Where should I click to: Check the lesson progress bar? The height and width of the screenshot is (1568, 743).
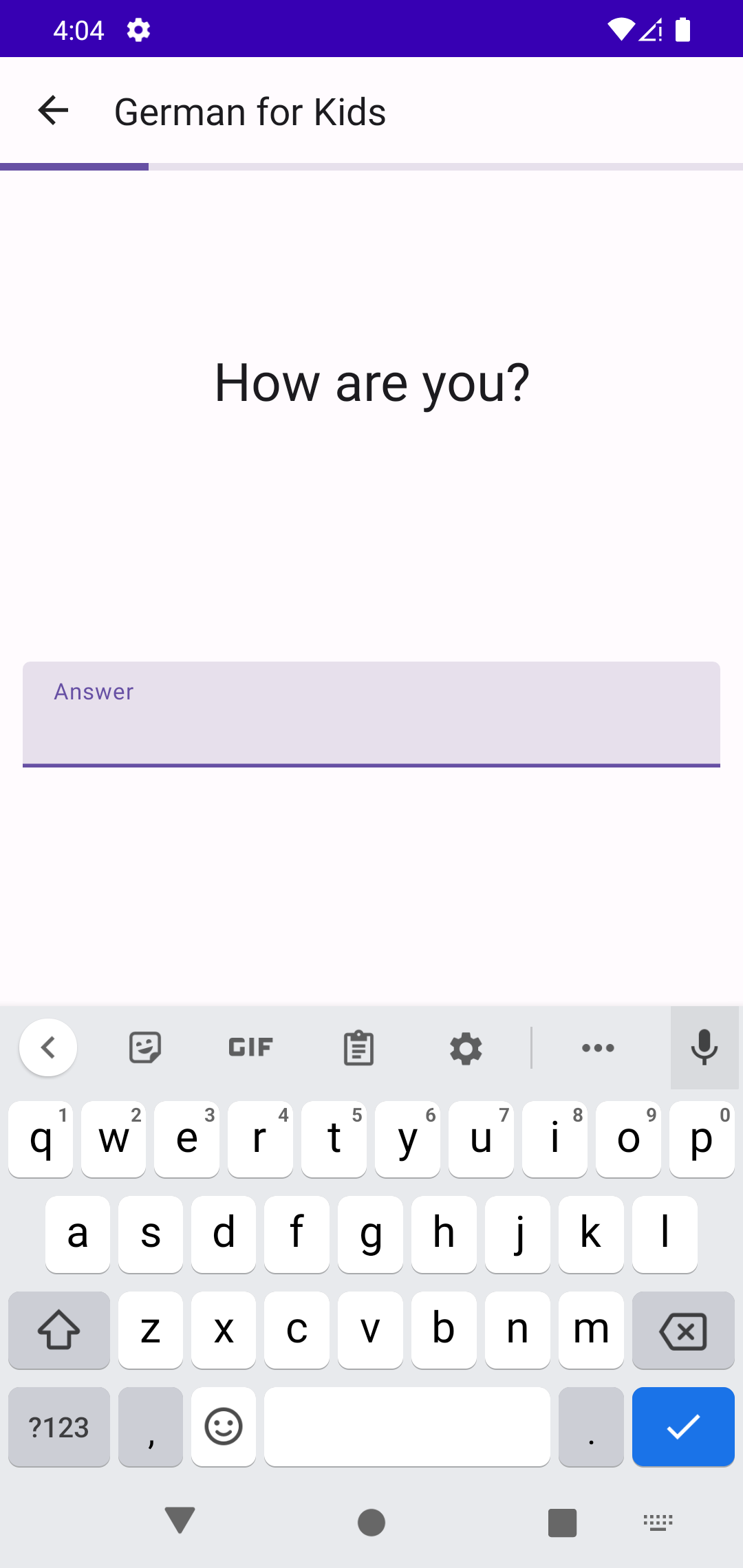pos(371,165)
